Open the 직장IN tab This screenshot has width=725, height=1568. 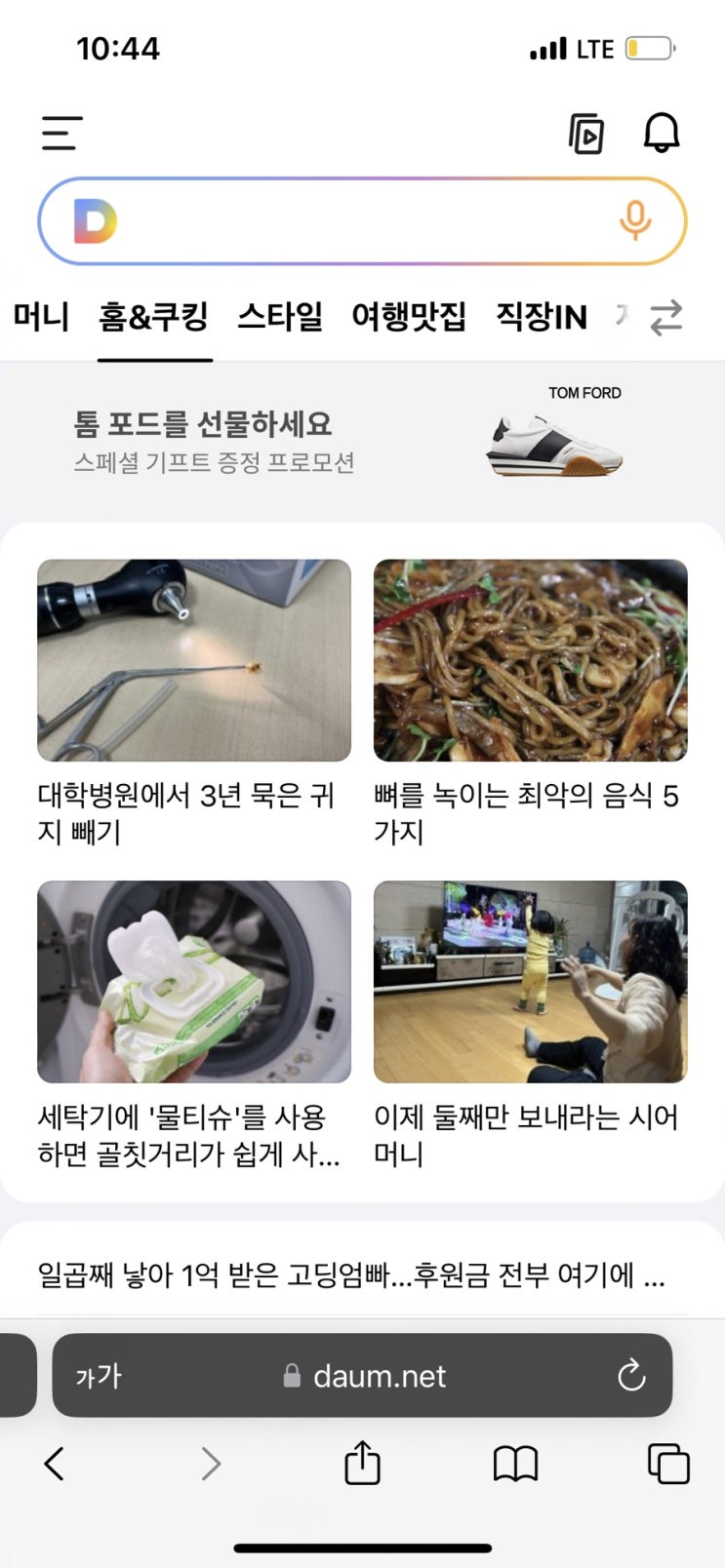coord(542,317)
